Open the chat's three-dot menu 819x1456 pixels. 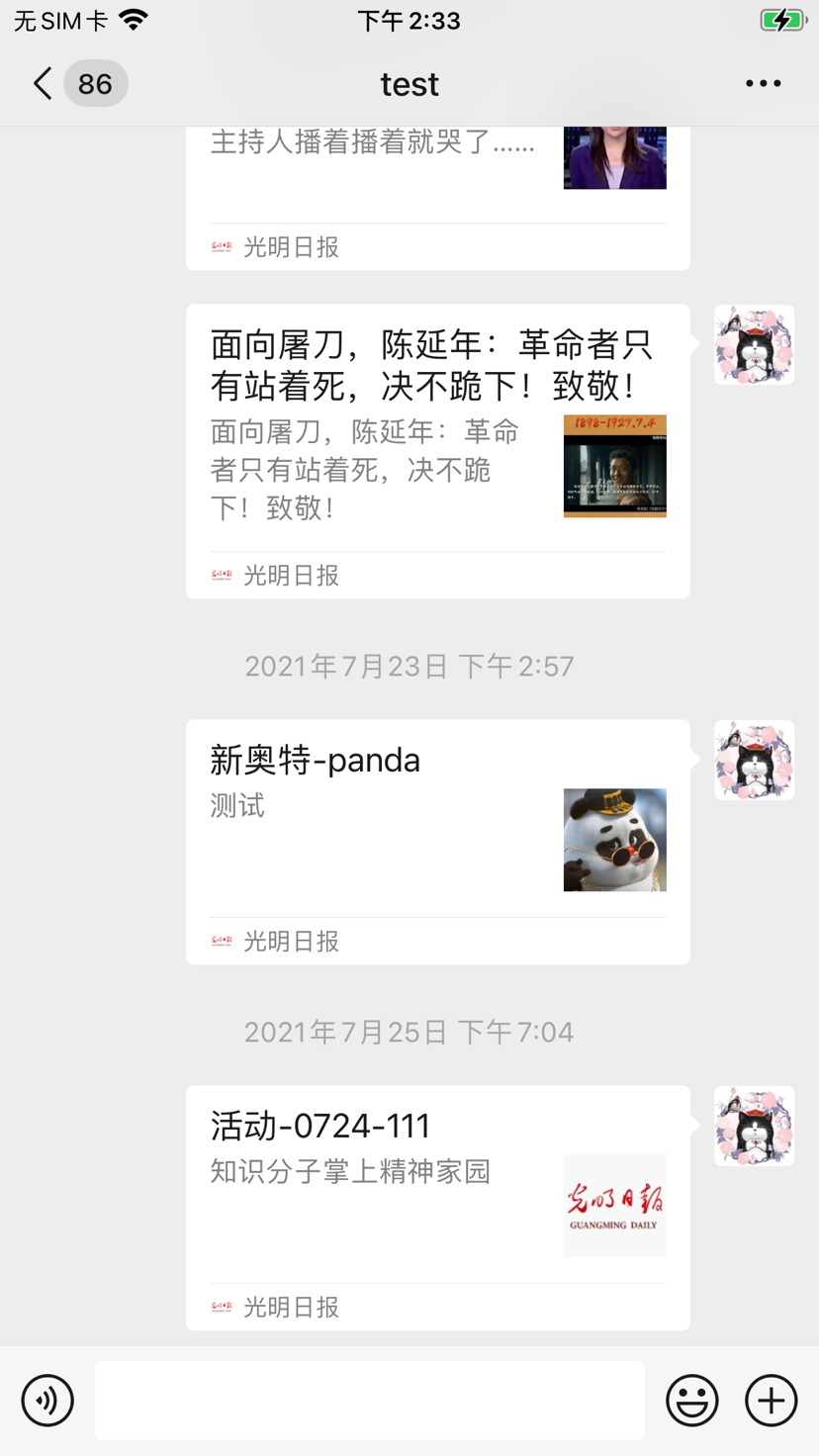763,83
